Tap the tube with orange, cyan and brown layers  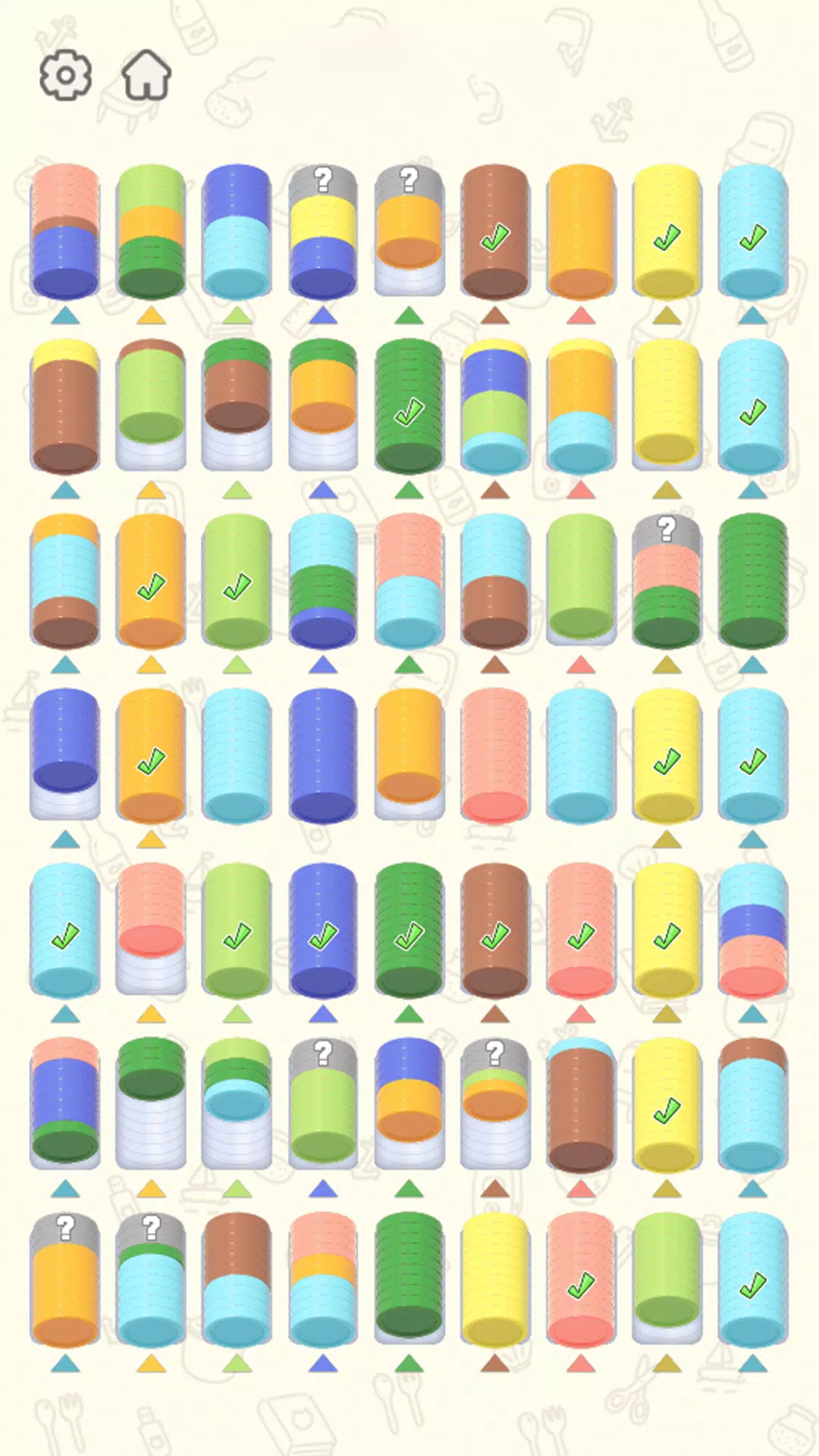click(65, 581)
